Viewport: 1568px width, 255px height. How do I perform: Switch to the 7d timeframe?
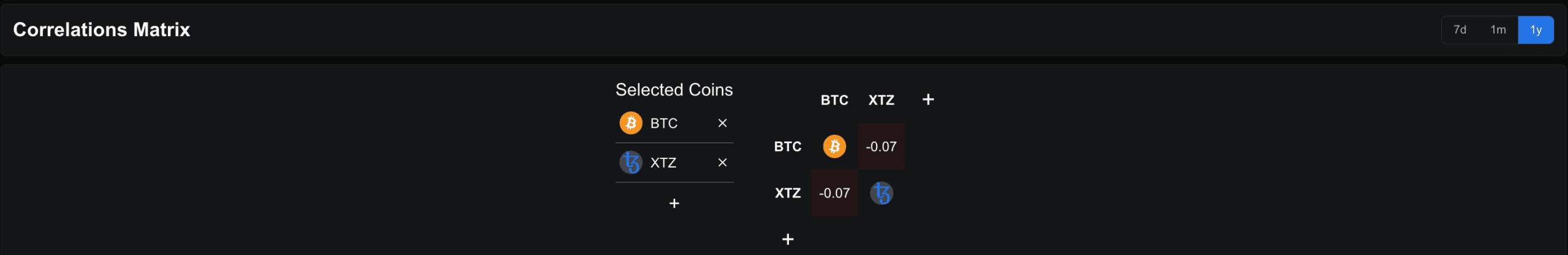pos(1460,30)
